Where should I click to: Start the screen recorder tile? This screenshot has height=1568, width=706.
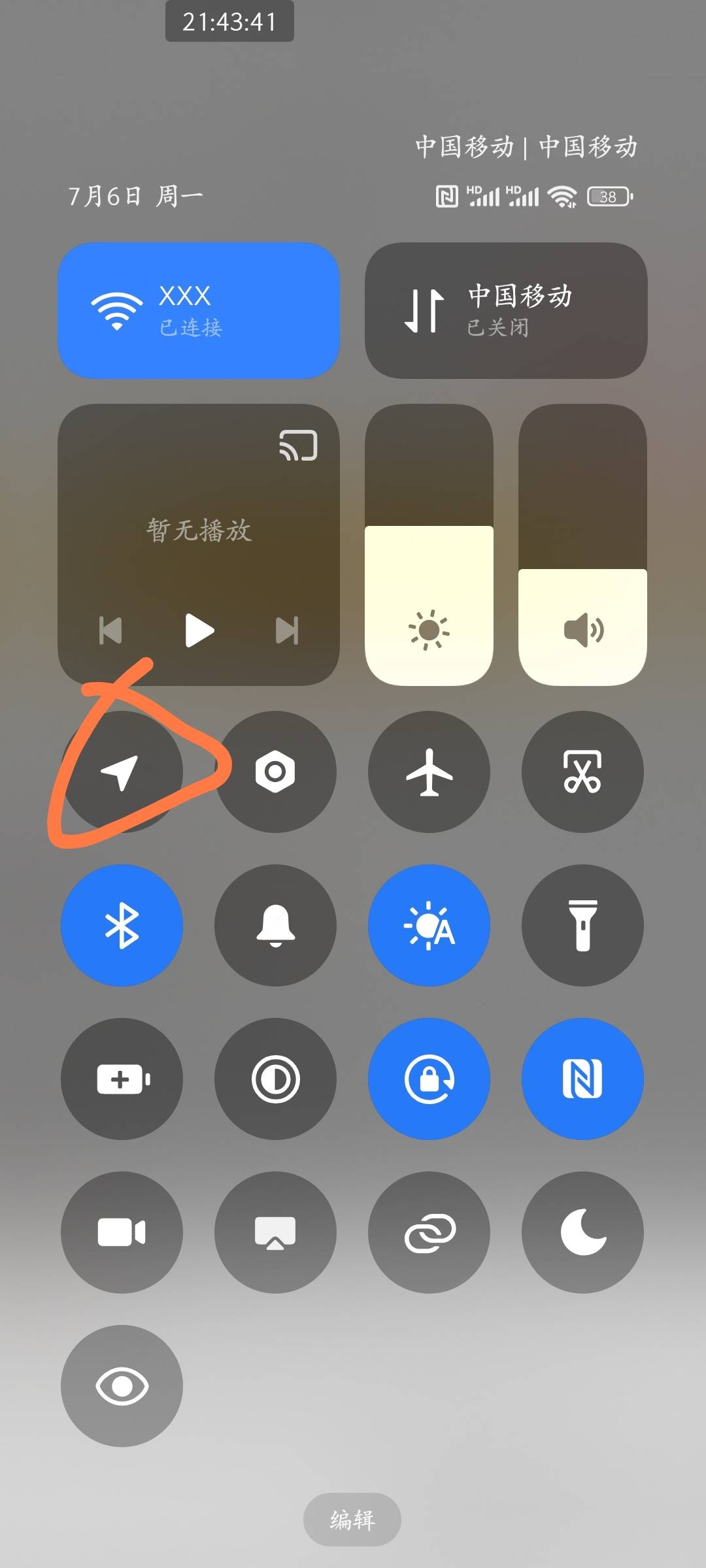pos(122,1232)
